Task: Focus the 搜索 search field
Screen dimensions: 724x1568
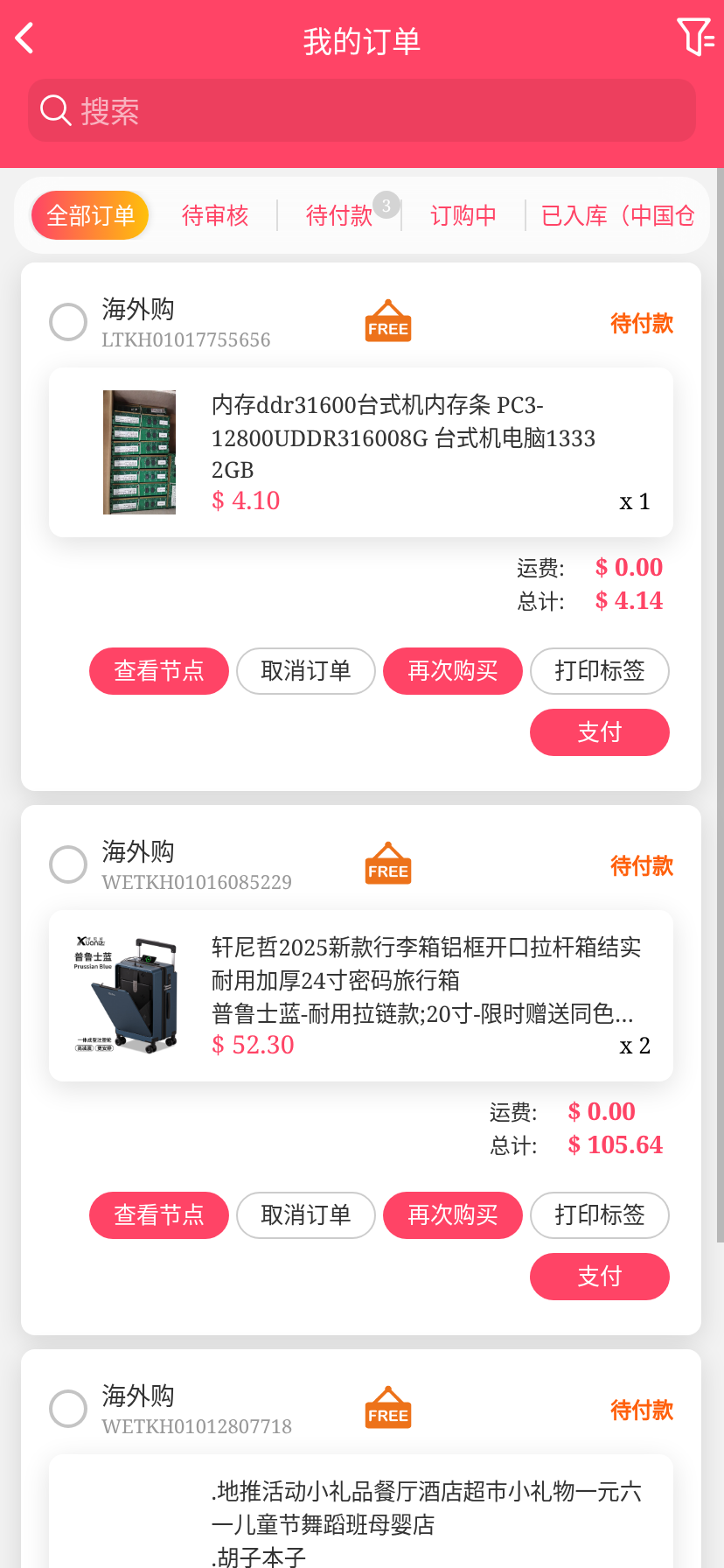Action: (362, 111)
